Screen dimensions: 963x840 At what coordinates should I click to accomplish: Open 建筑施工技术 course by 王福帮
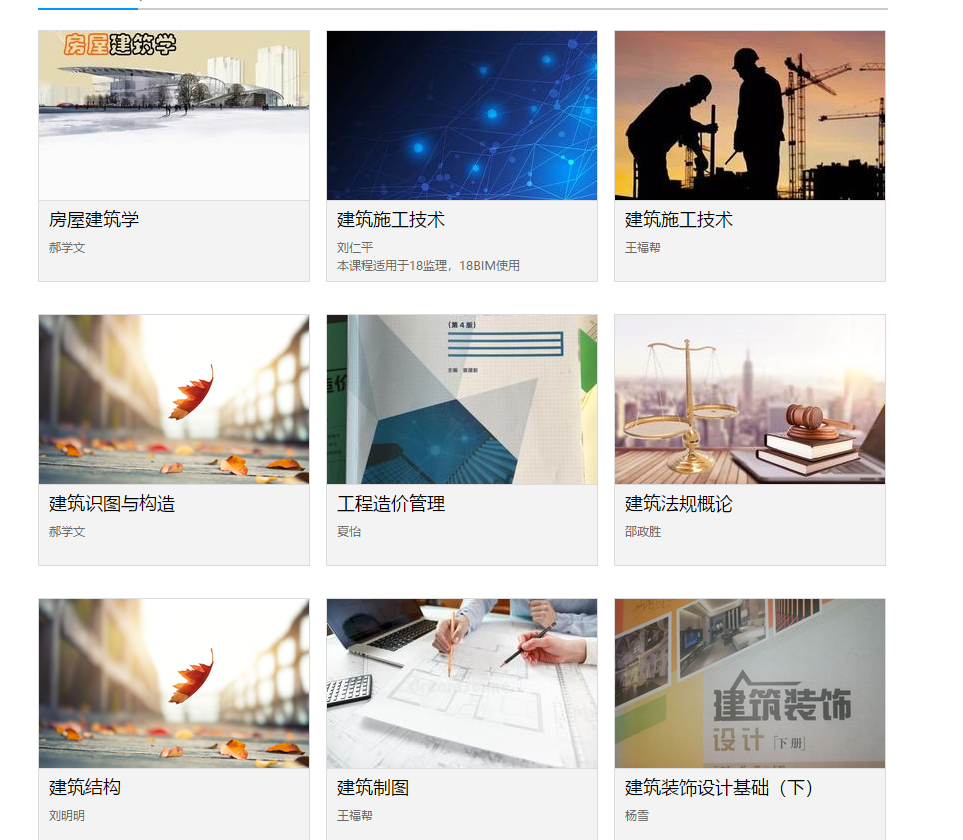click(749, 116)
